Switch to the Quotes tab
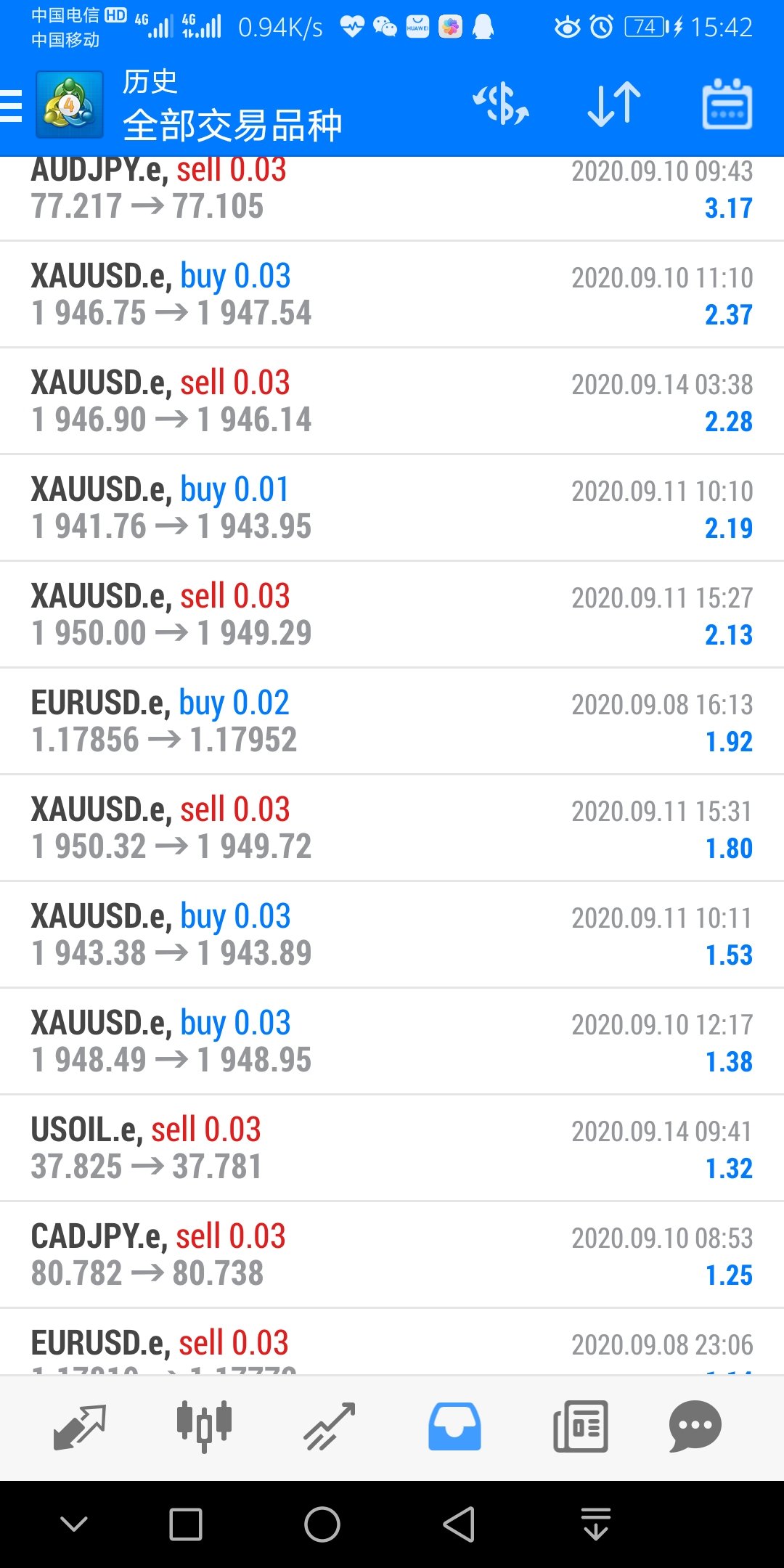The height and width of the screenshot is (1568, 784). pyautogui.click(x=80, y=1427)
